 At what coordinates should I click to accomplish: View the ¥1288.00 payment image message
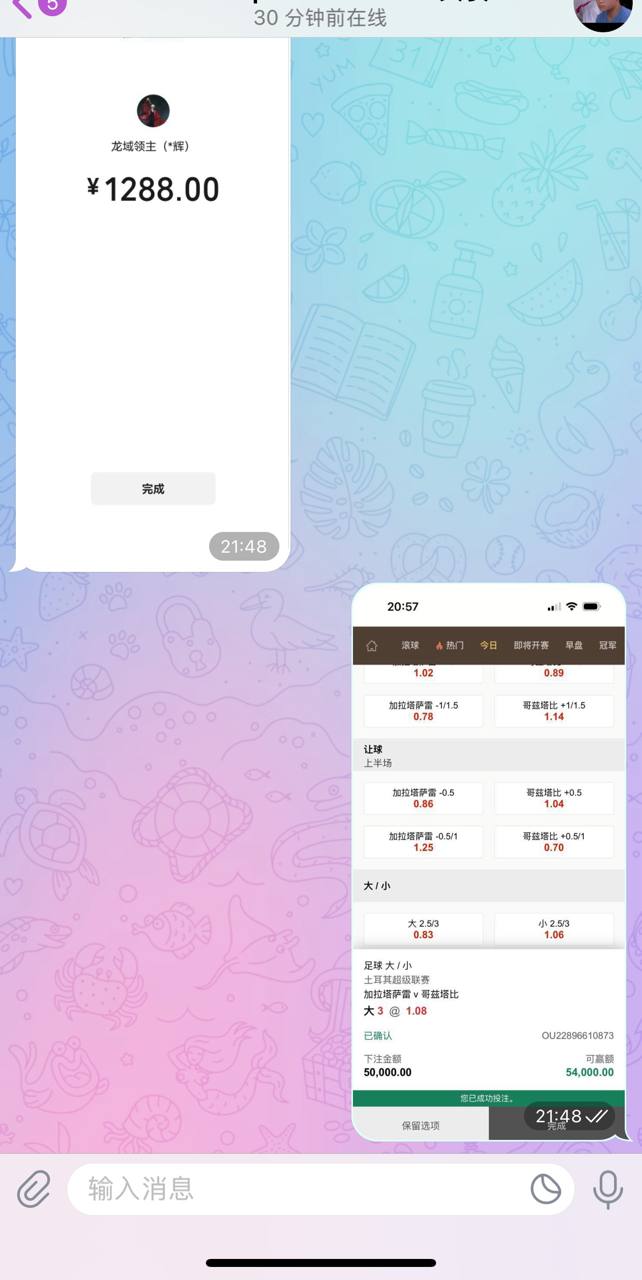(x=153, y=300)
